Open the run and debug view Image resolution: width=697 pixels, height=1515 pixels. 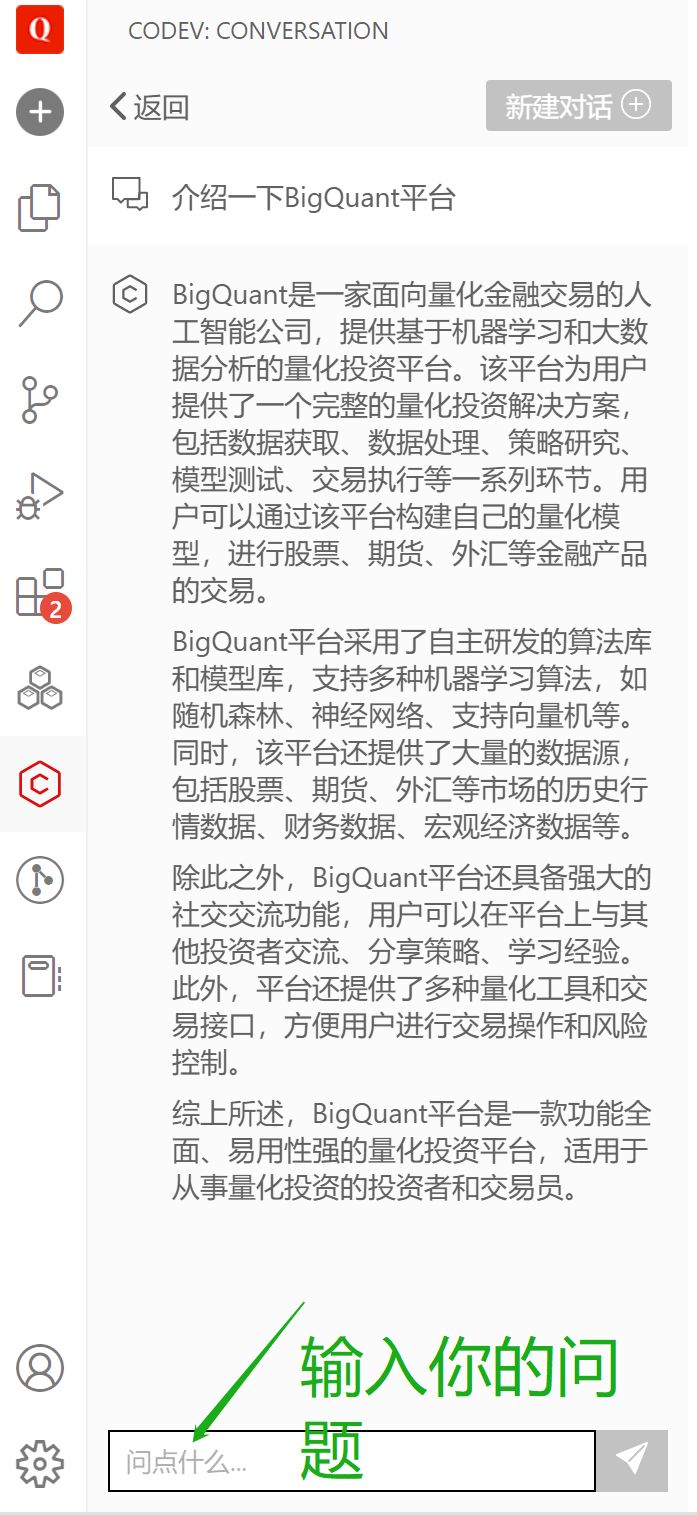[40, 496]
